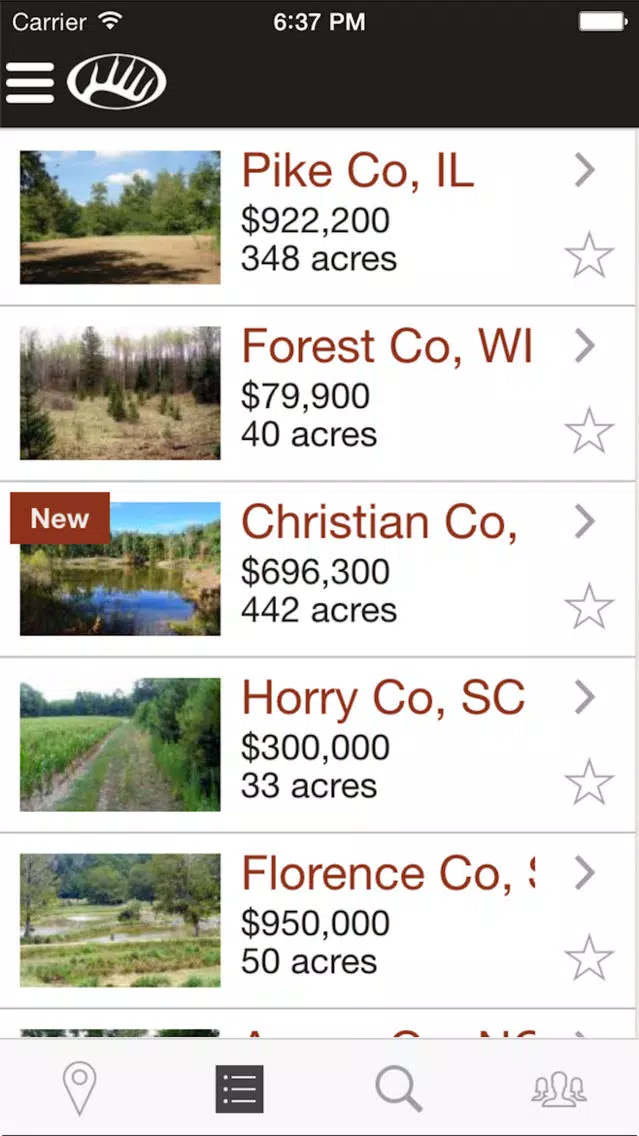Favorite the Pike Co, IL property star
Image resolution: width=639 pixels, height=1136 pixels.
[x=589, y=255]
